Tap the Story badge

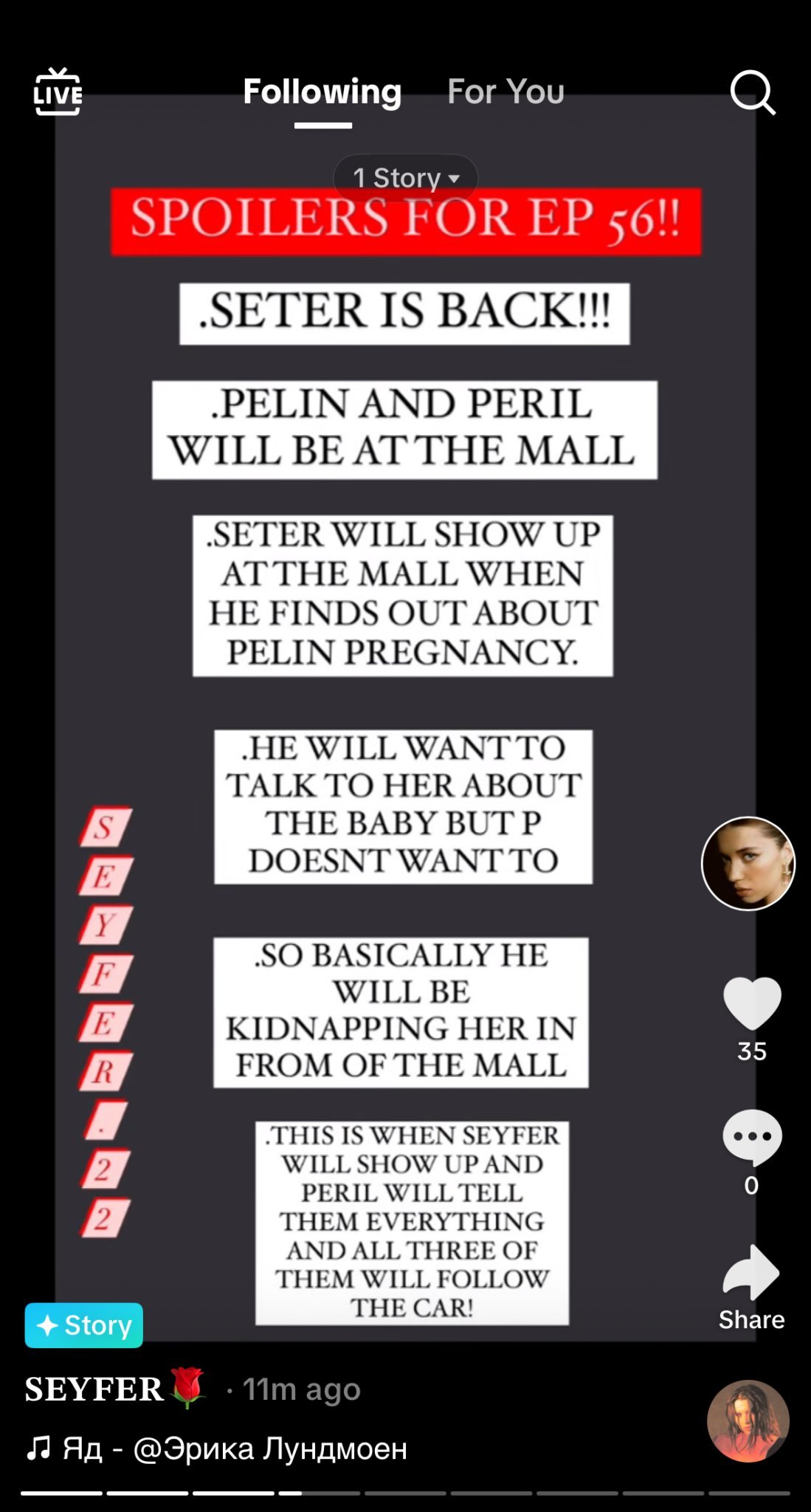[84, 1325]
